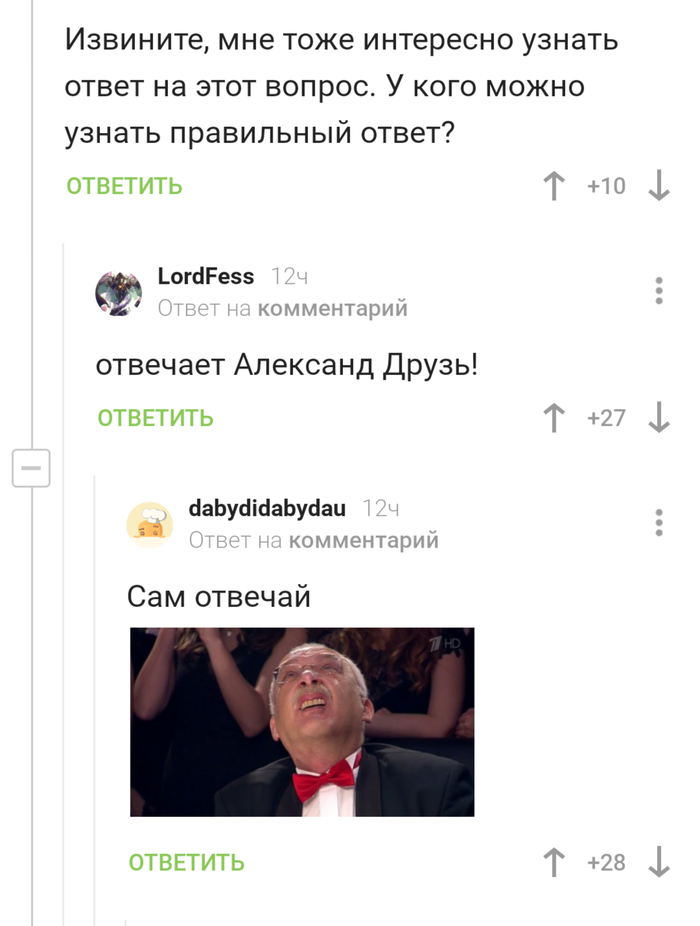Open LordFess username link
Viewport: 700px width, 926px height.
[206, 276]
